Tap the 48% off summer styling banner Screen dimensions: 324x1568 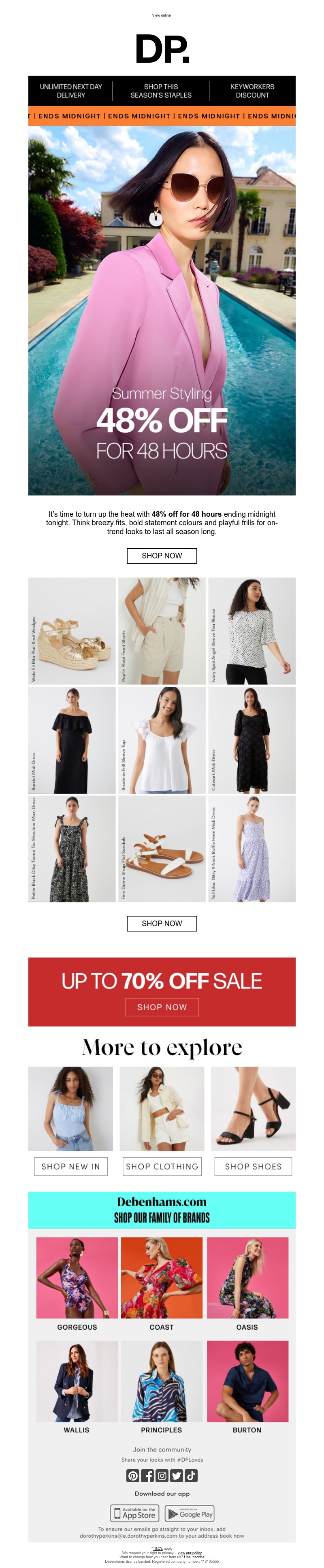pyautogui.click(x=161, y=310)
